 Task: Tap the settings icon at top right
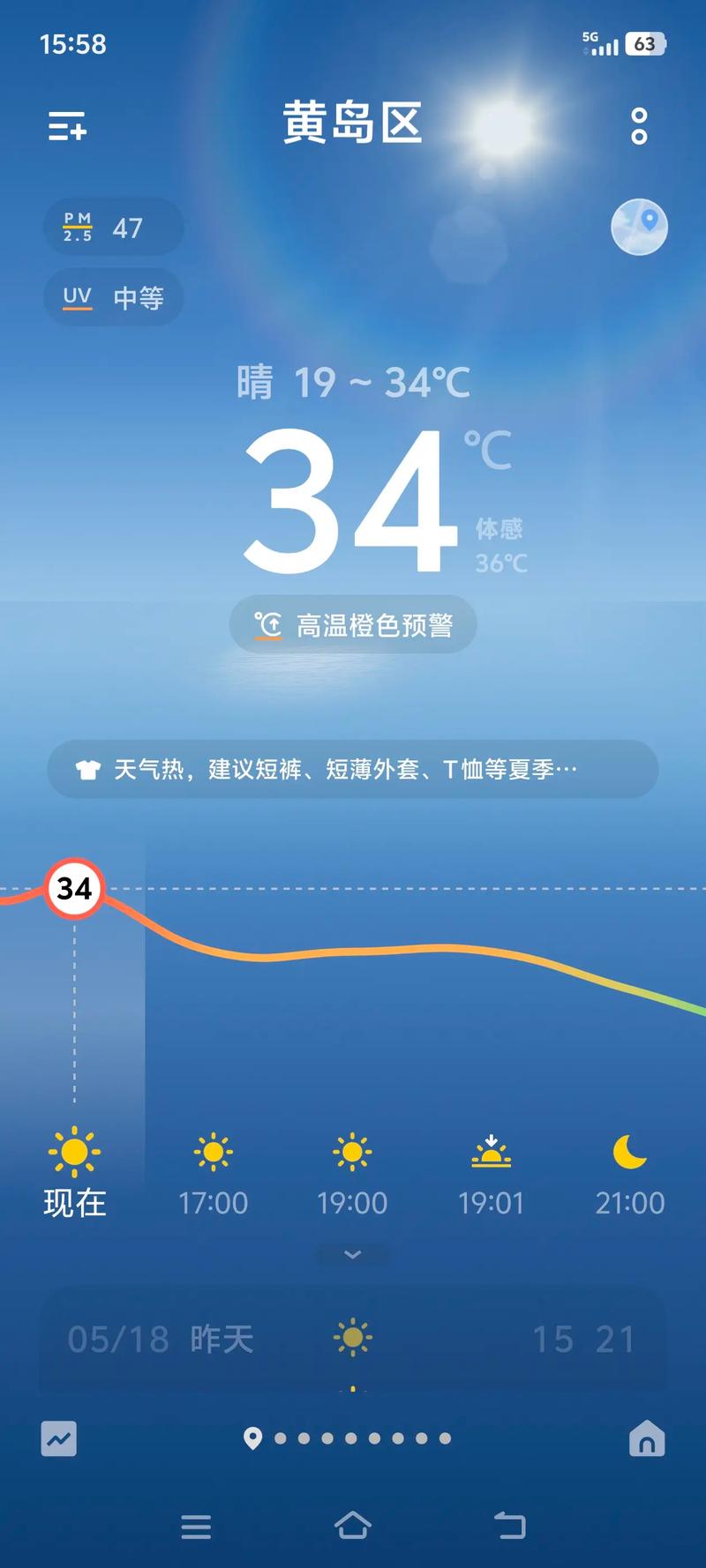pos(637,127)
